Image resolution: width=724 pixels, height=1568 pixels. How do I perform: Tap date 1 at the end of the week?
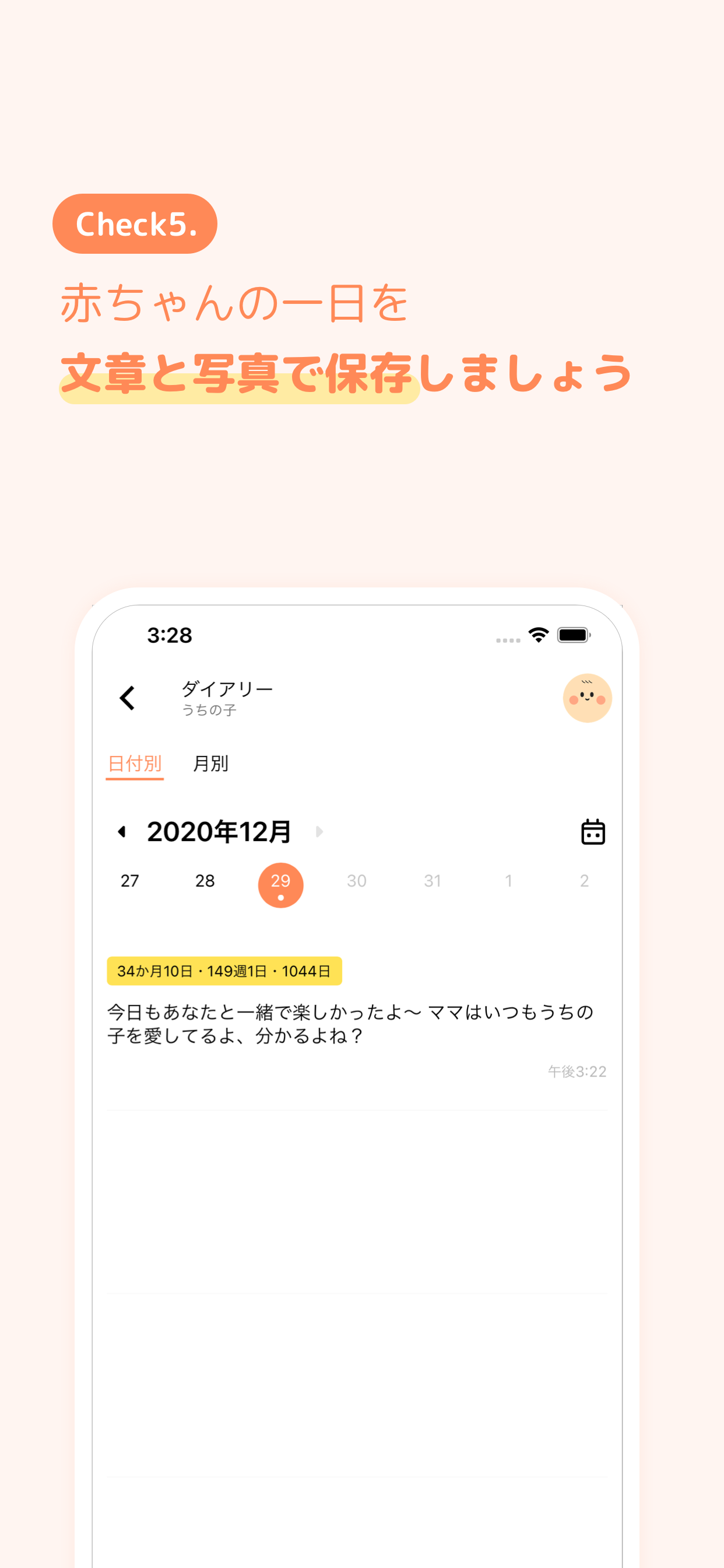pyautogui.click(x=509, y=880)
